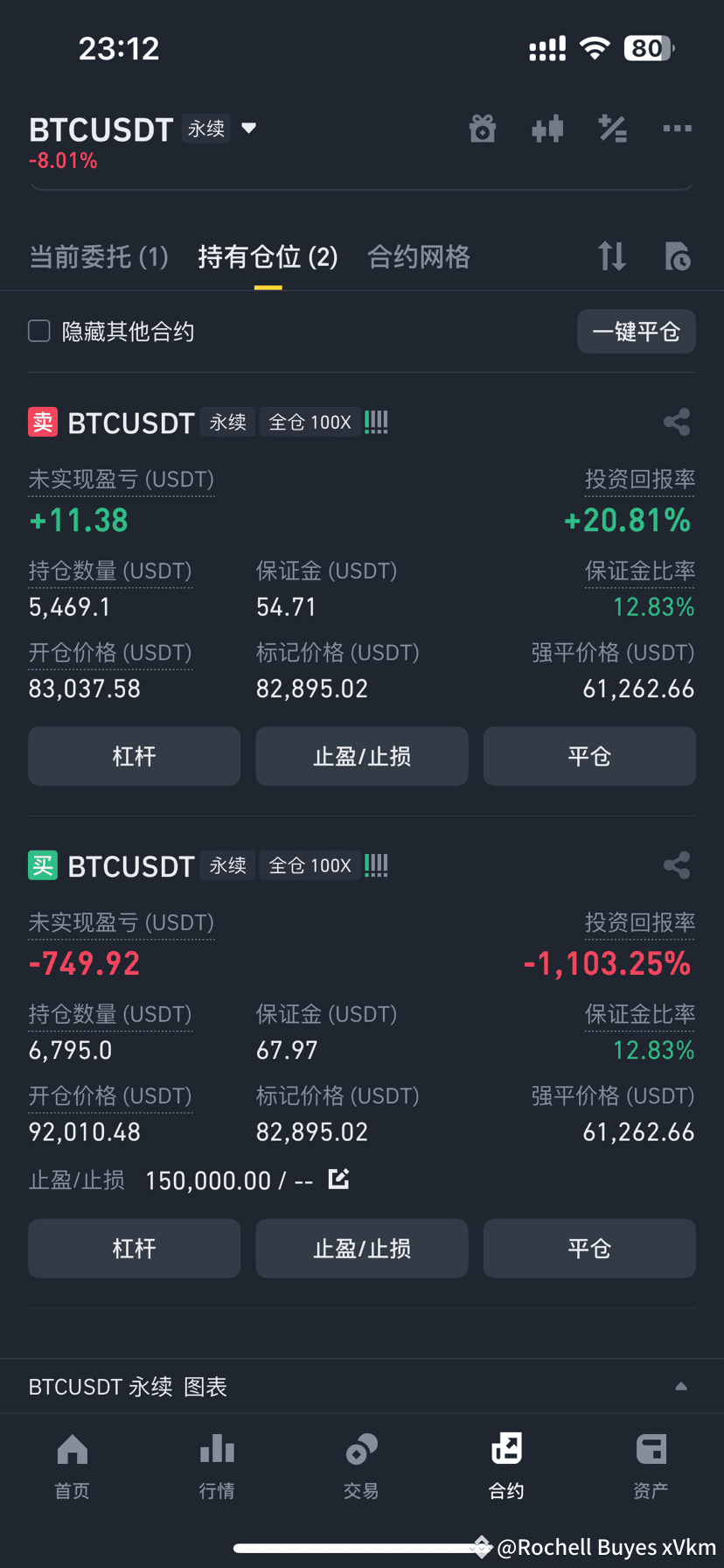Screen dimensions: 724x1568
Task: Open the fee rate icon in top bar
Action: click(x=612, y=129)
